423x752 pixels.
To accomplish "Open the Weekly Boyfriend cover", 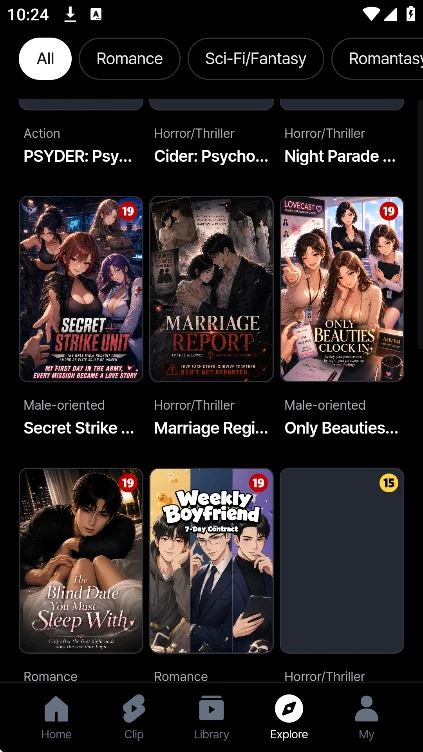I will (x=212, y=561).
